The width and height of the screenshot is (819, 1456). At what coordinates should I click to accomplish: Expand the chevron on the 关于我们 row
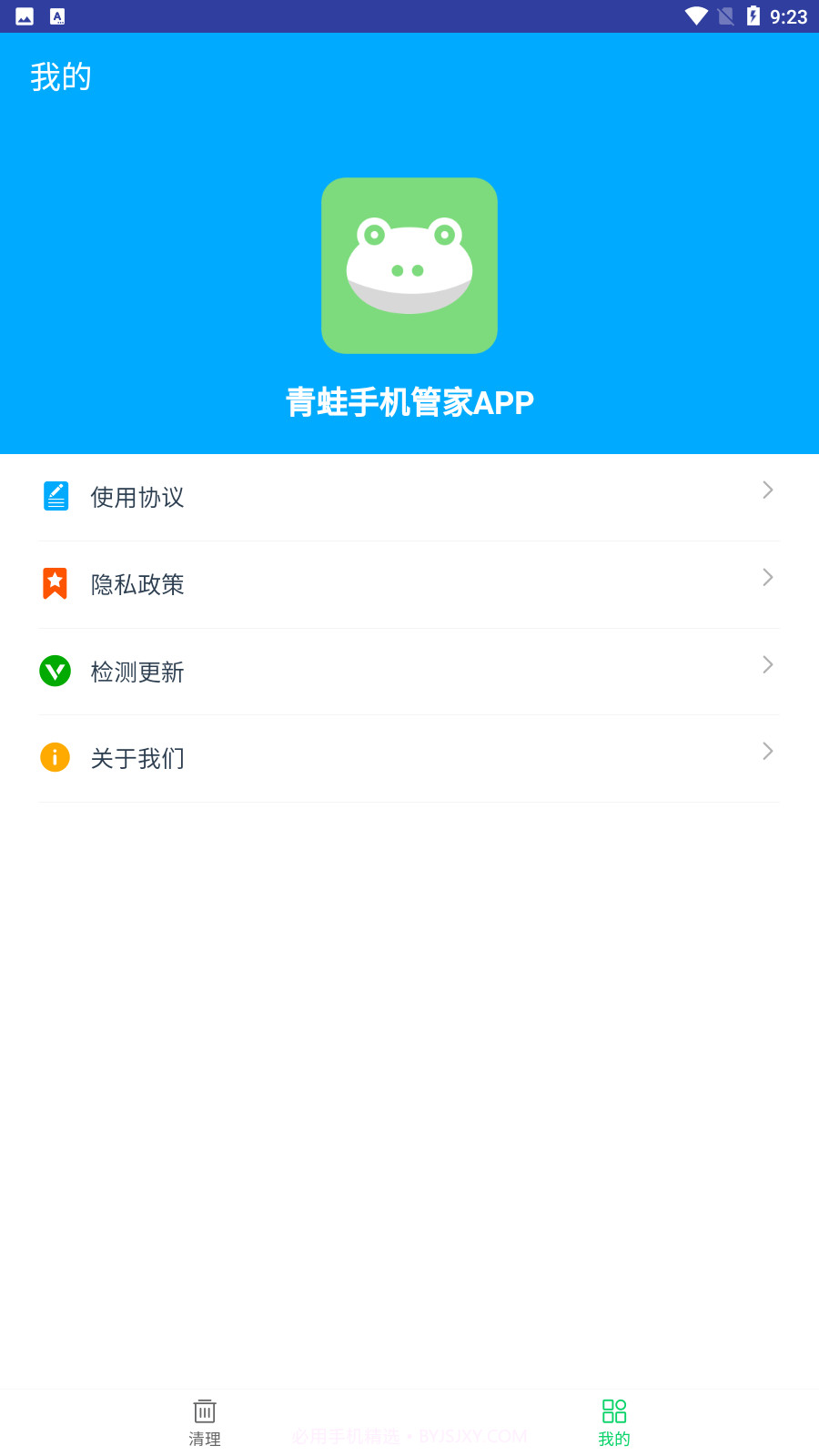(x=767, y=751)
